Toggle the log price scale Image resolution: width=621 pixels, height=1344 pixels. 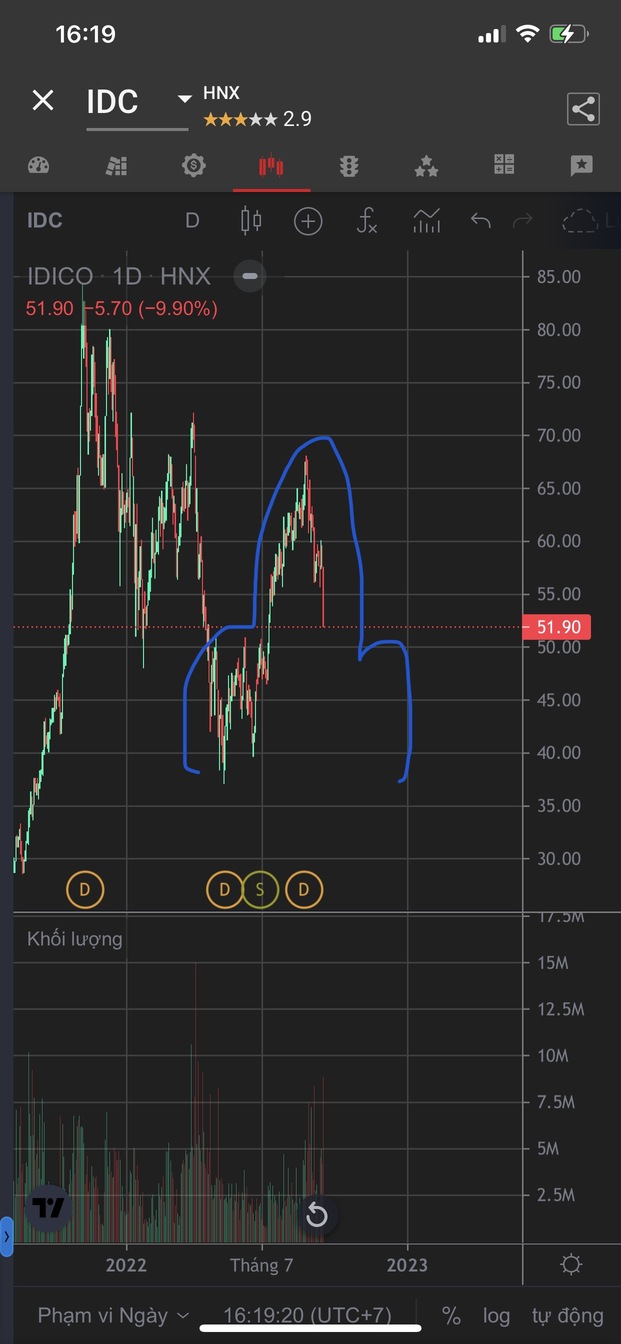click(496, 1315)
